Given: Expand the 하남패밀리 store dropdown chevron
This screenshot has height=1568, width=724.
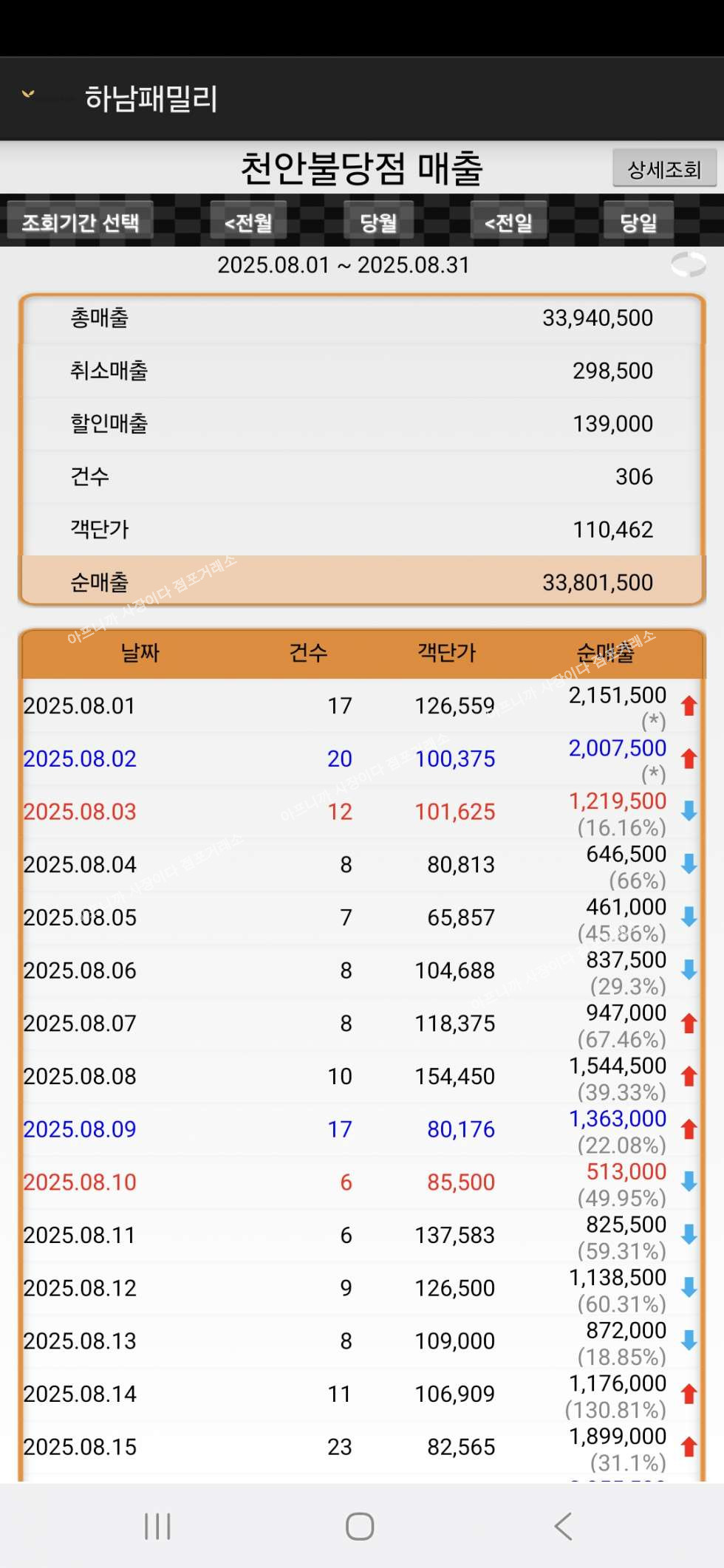Looking at the screenshot, I should click(x=28, y=95).
